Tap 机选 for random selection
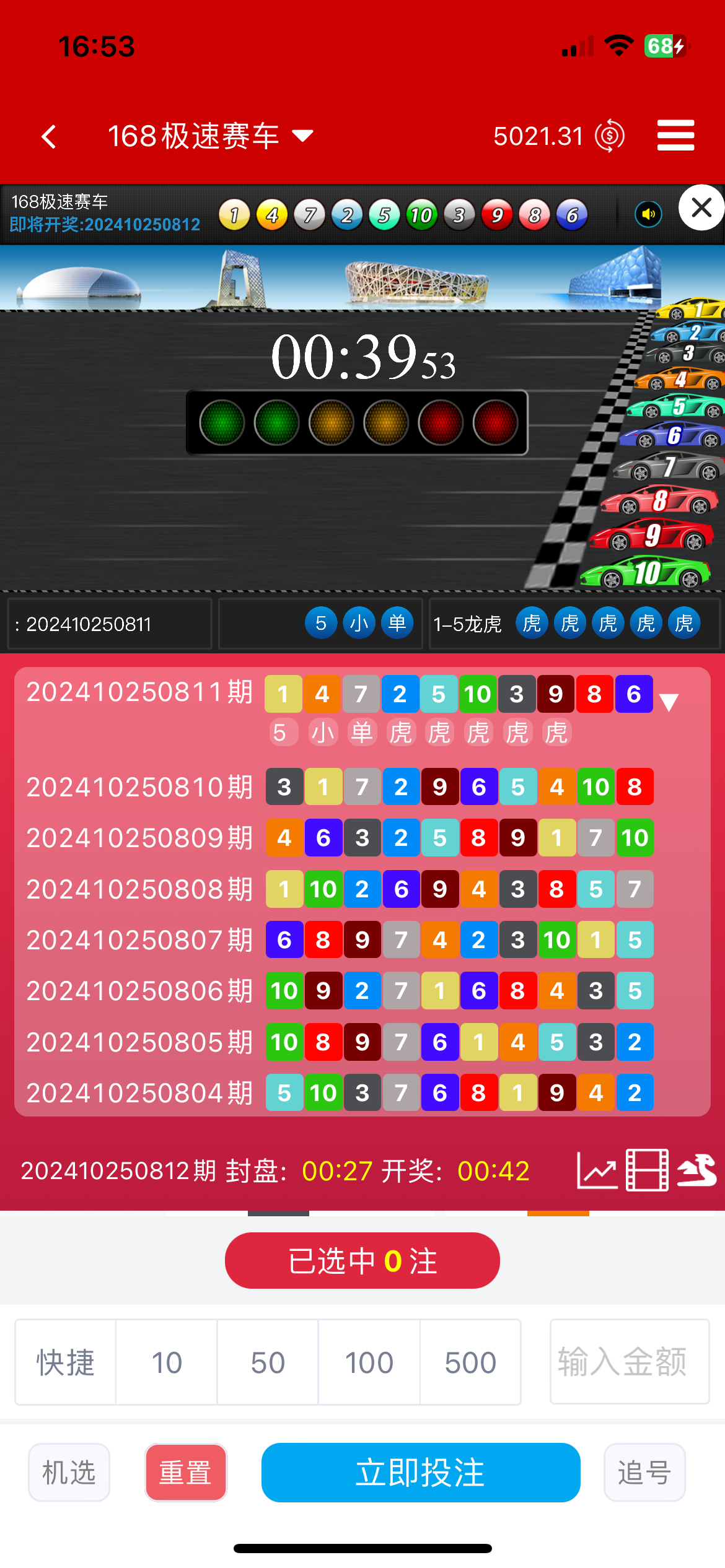Viewport: 725px width, 1568px height. coord(69,1472)
